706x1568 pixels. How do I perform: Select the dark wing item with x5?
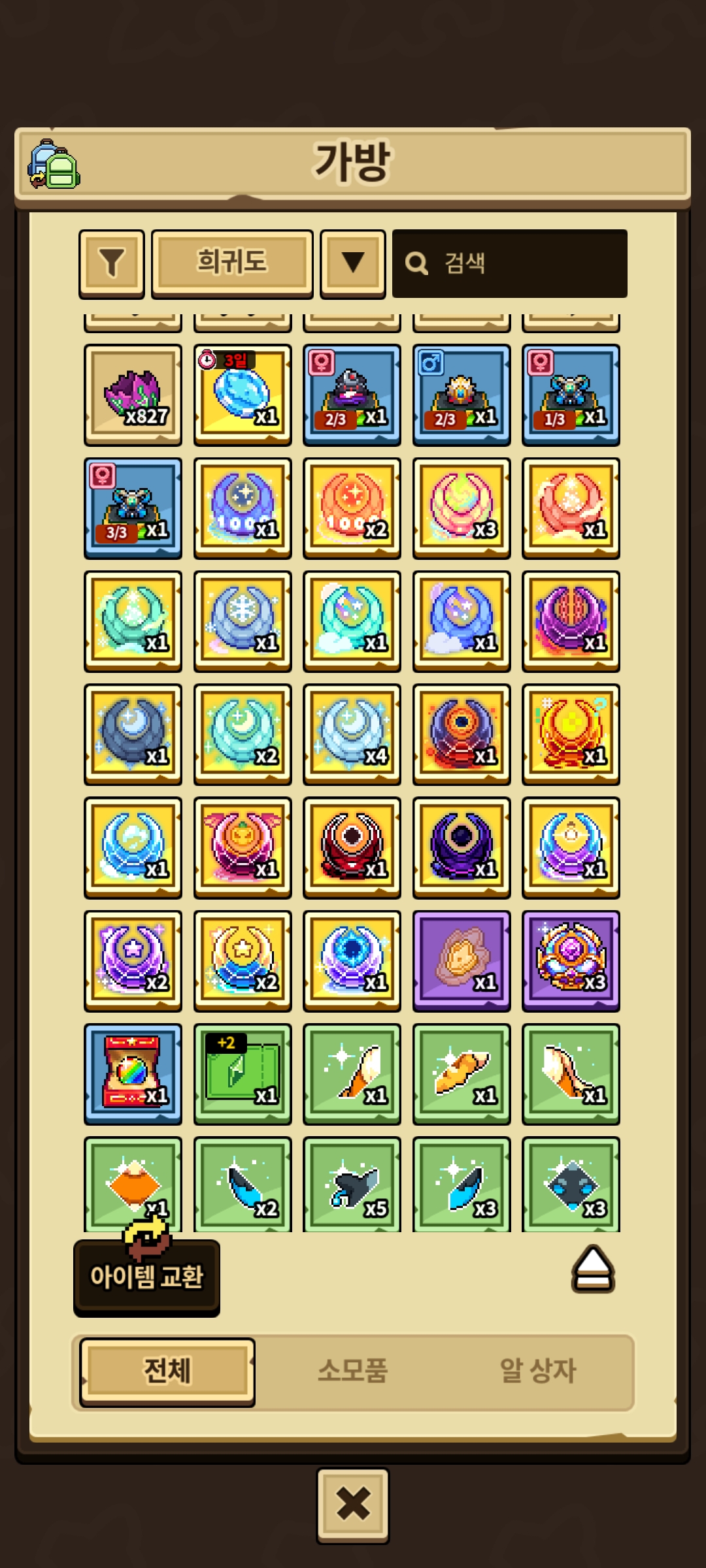[352, 1185]
